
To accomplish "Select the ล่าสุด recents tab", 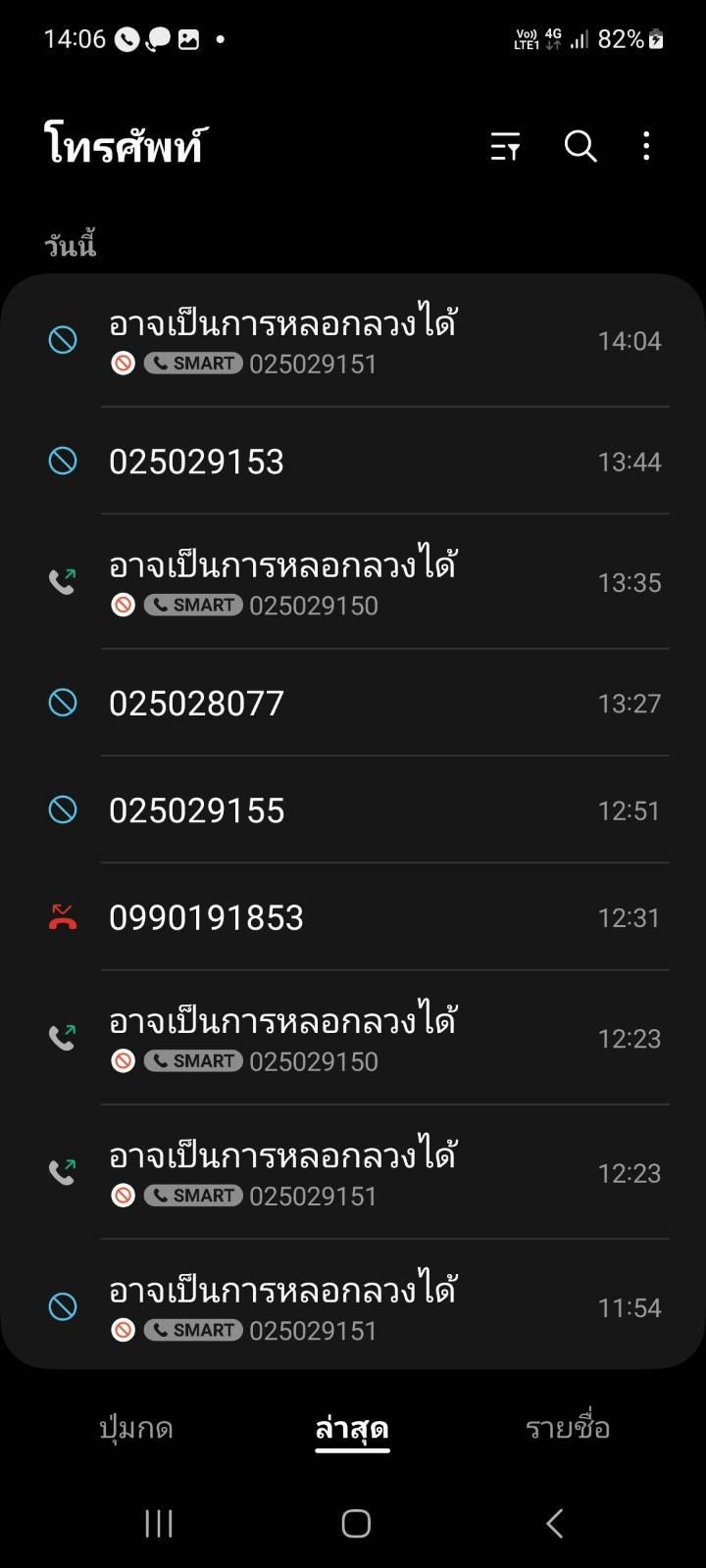I will 352,1428.
